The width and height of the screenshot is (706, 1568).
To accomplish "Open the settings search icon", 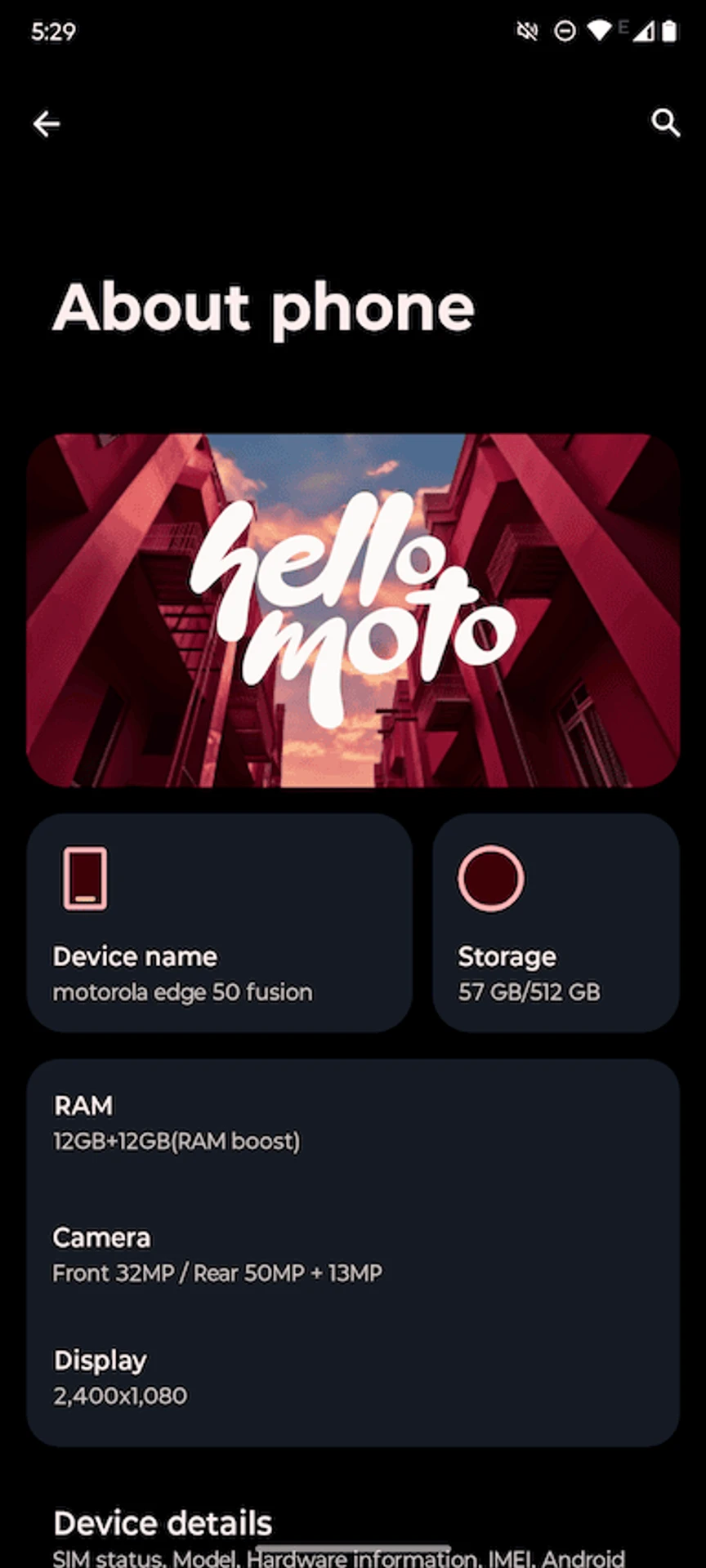I will (665, 123).
